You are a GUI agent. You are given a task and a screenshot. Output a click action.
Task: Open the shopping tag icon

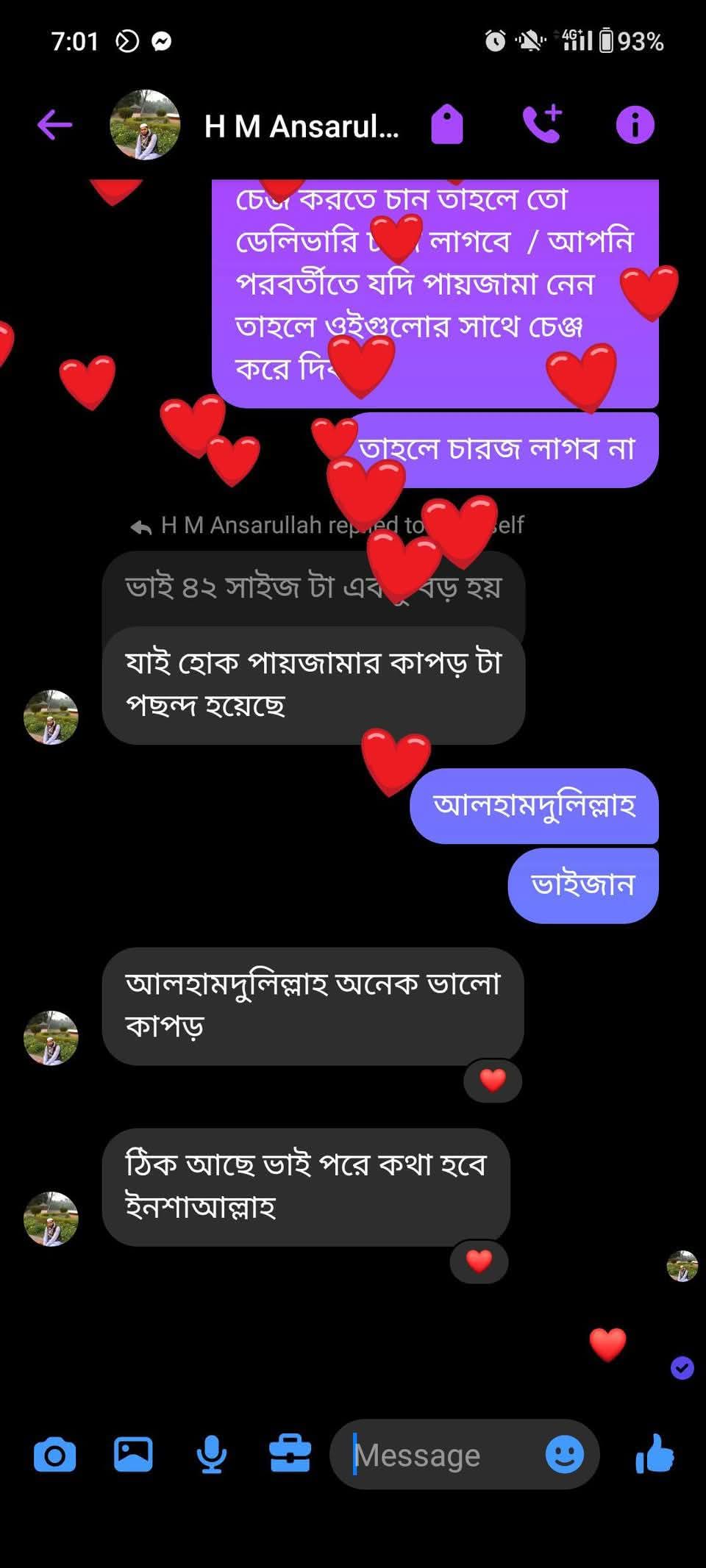pyautogui.click(x=446, y=124)
